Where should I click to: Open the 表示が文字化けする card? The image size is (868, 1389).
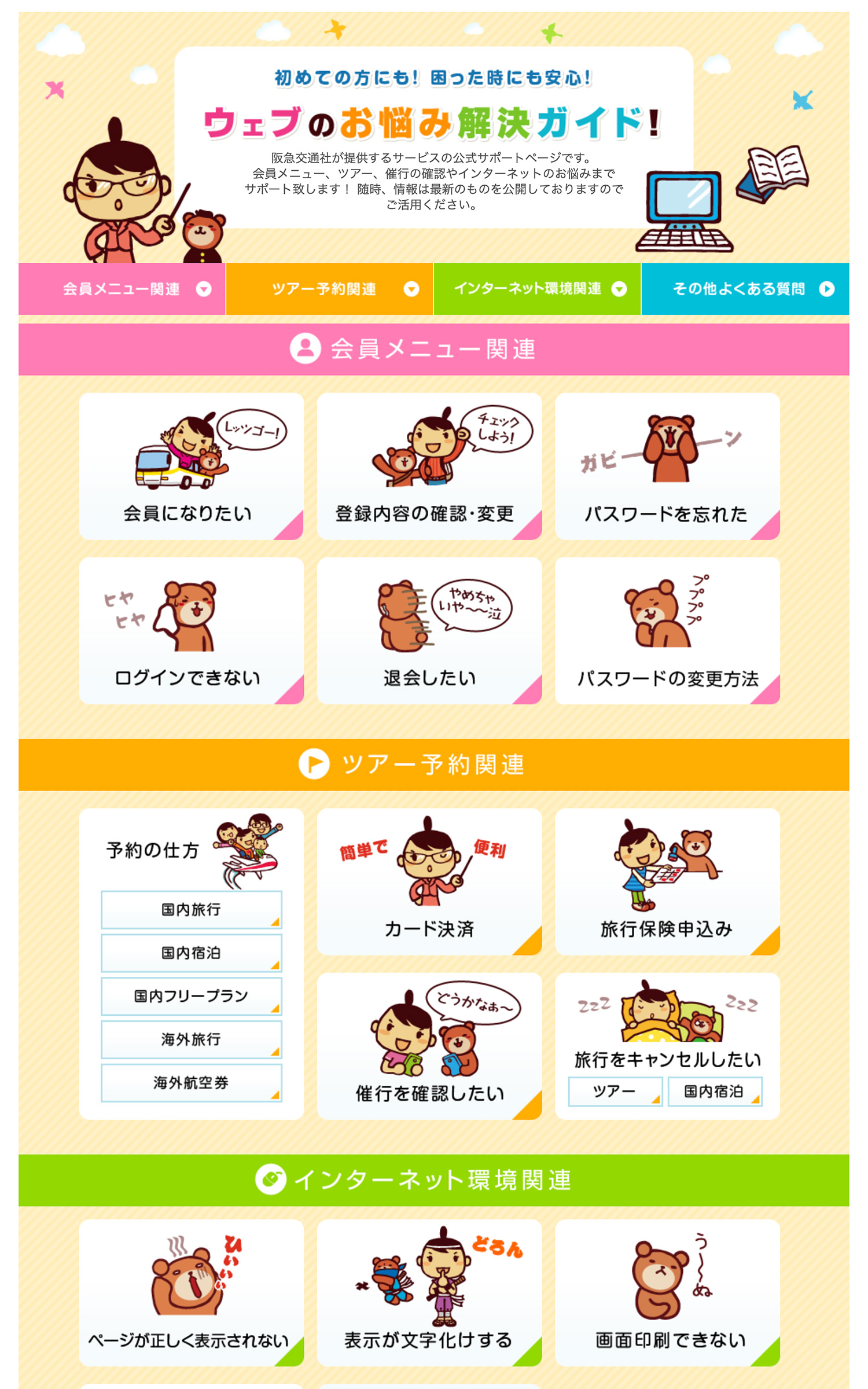429,1293
